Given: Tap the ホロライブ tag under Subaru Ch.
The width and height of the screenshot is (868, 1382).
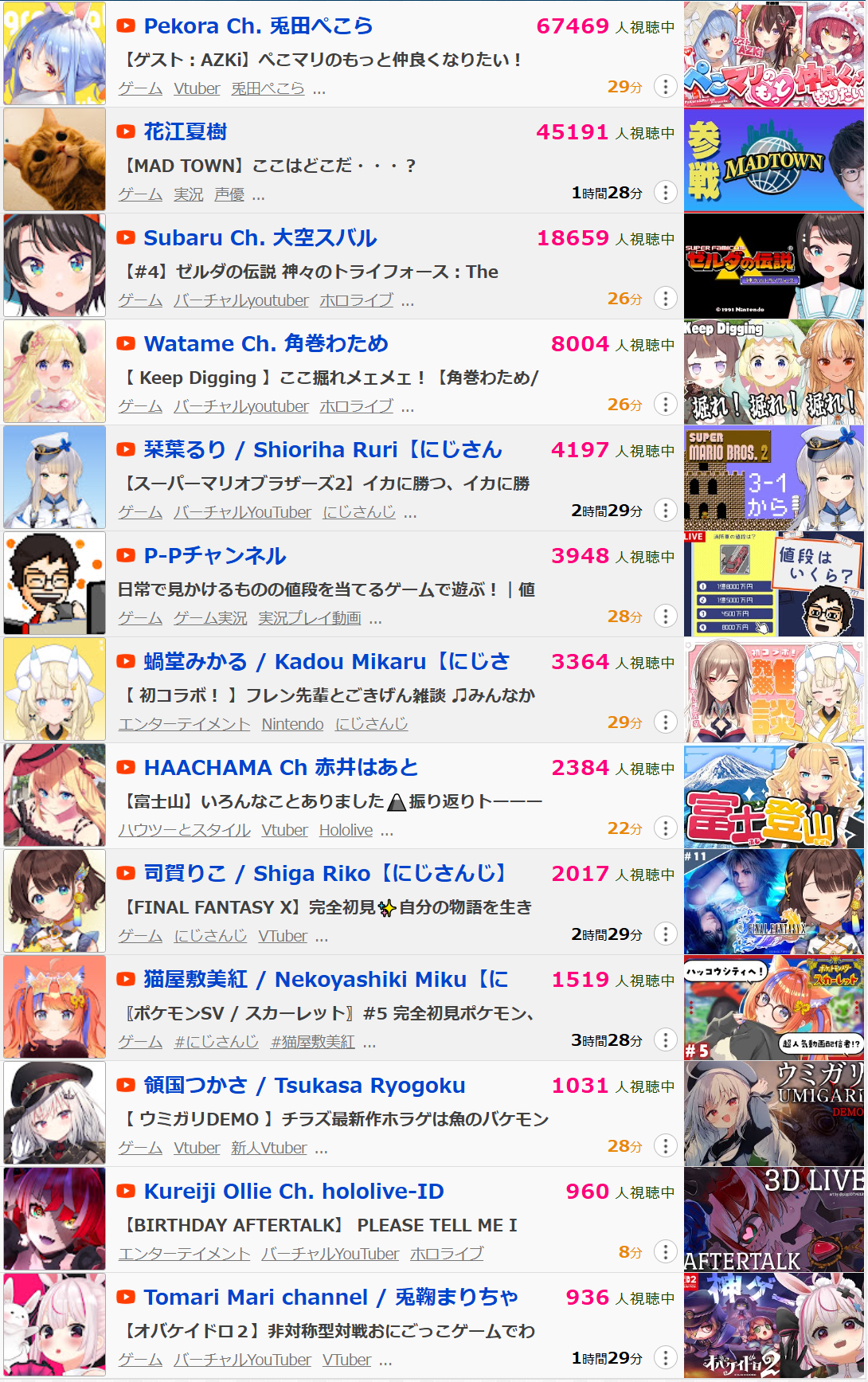Looking at the screenshot, I should coord(356,300).
